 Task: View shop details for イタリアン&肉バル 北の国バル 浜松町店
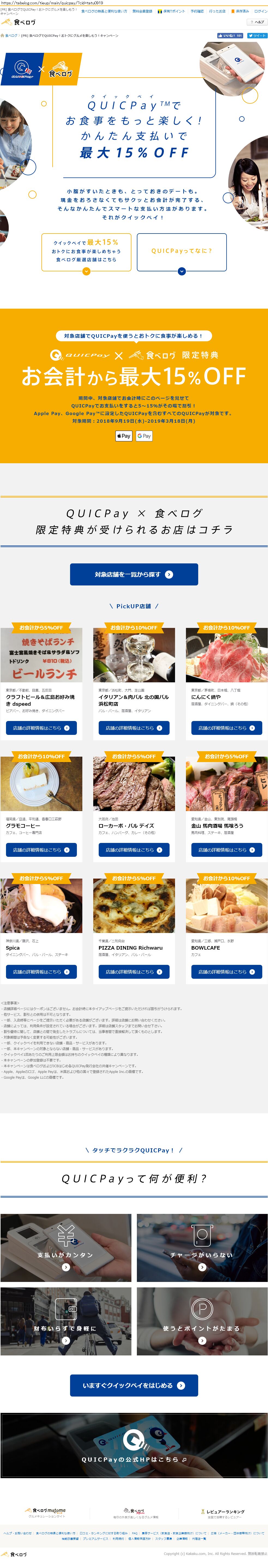pos(134,728)
